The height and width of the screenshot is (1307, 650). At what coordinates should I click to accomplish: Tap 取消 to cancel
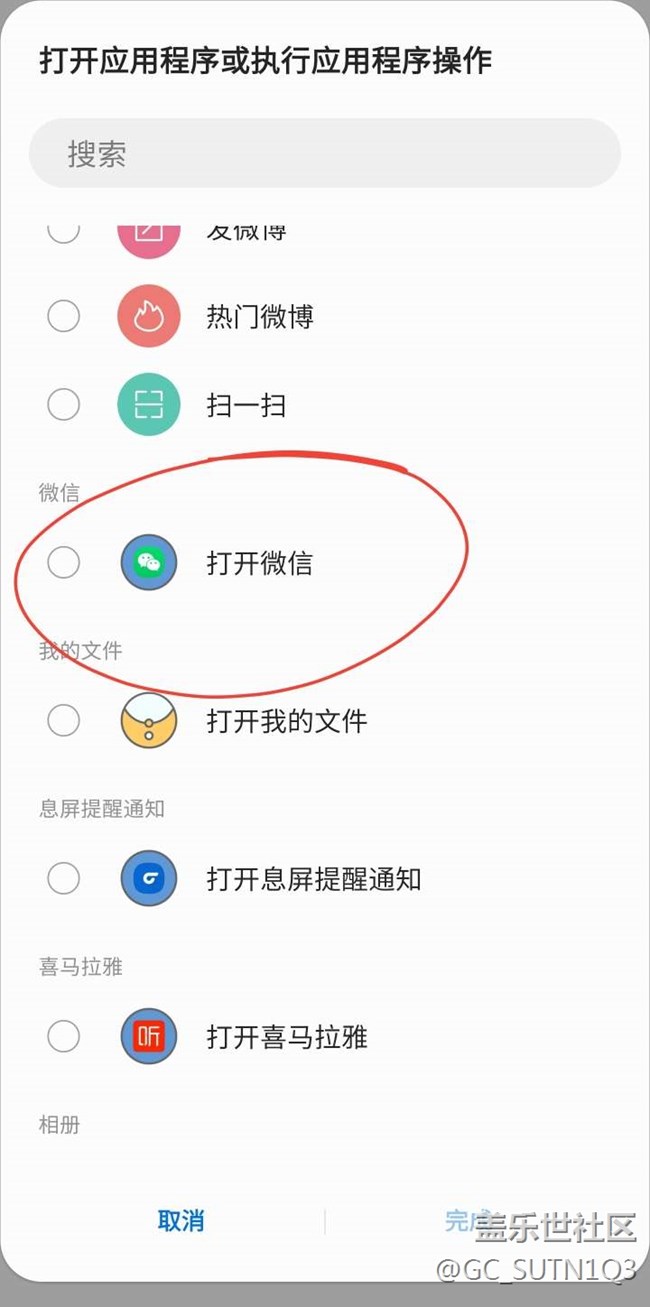click(181, 1221)
